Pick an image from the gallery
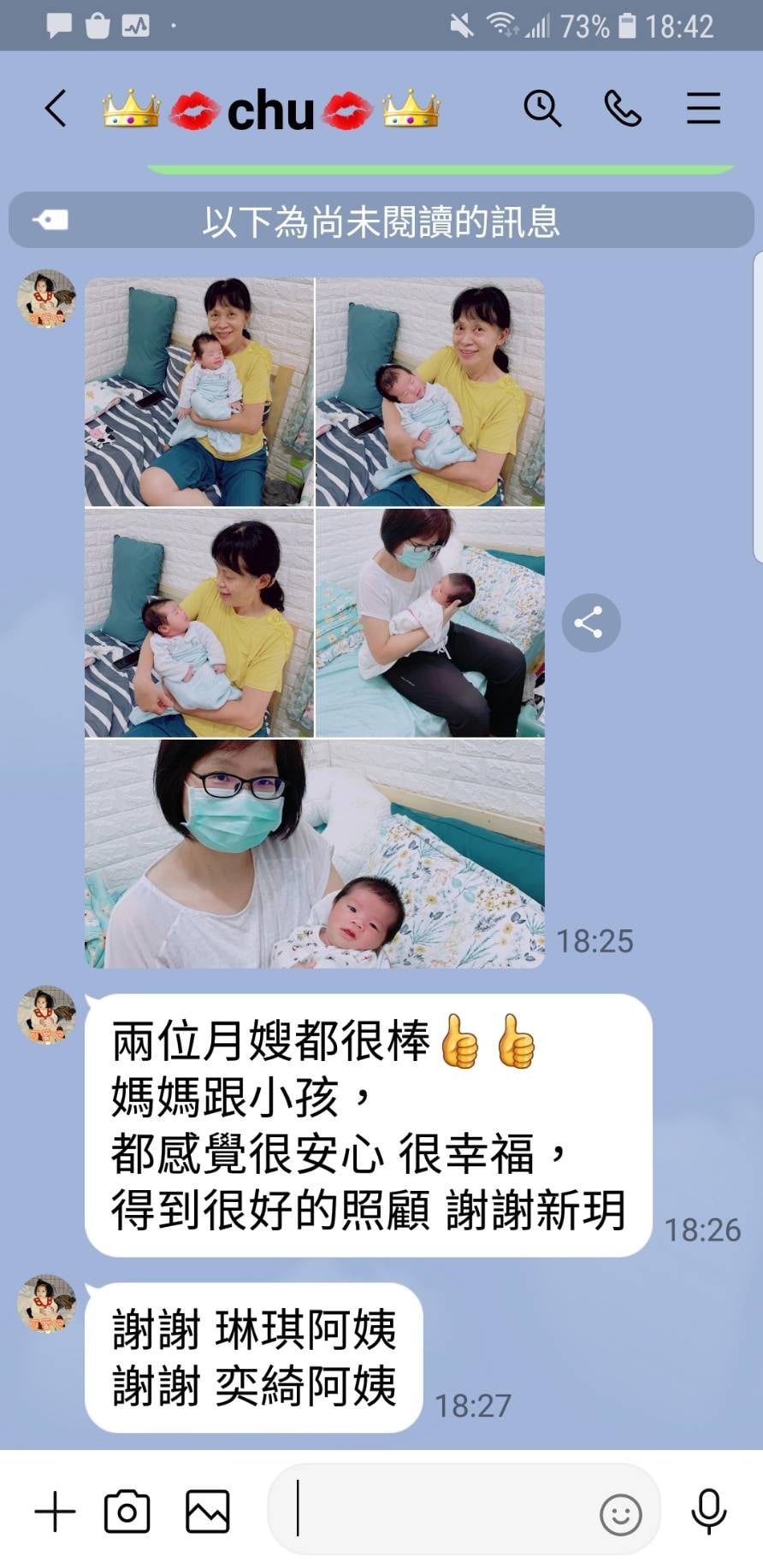 (208, 1512)
